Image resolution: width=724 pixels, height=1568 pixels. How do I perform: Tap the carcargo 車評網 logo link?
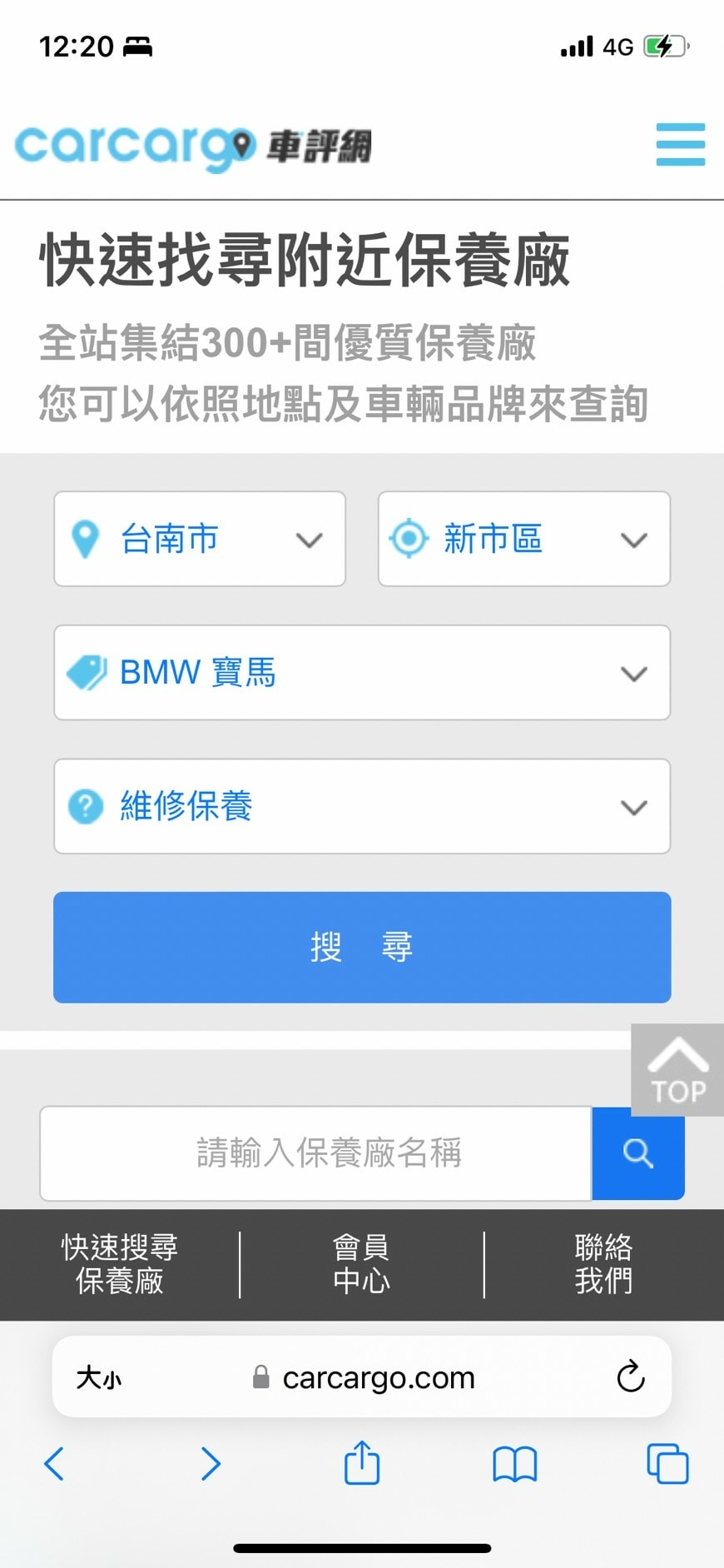pos(193,147)
